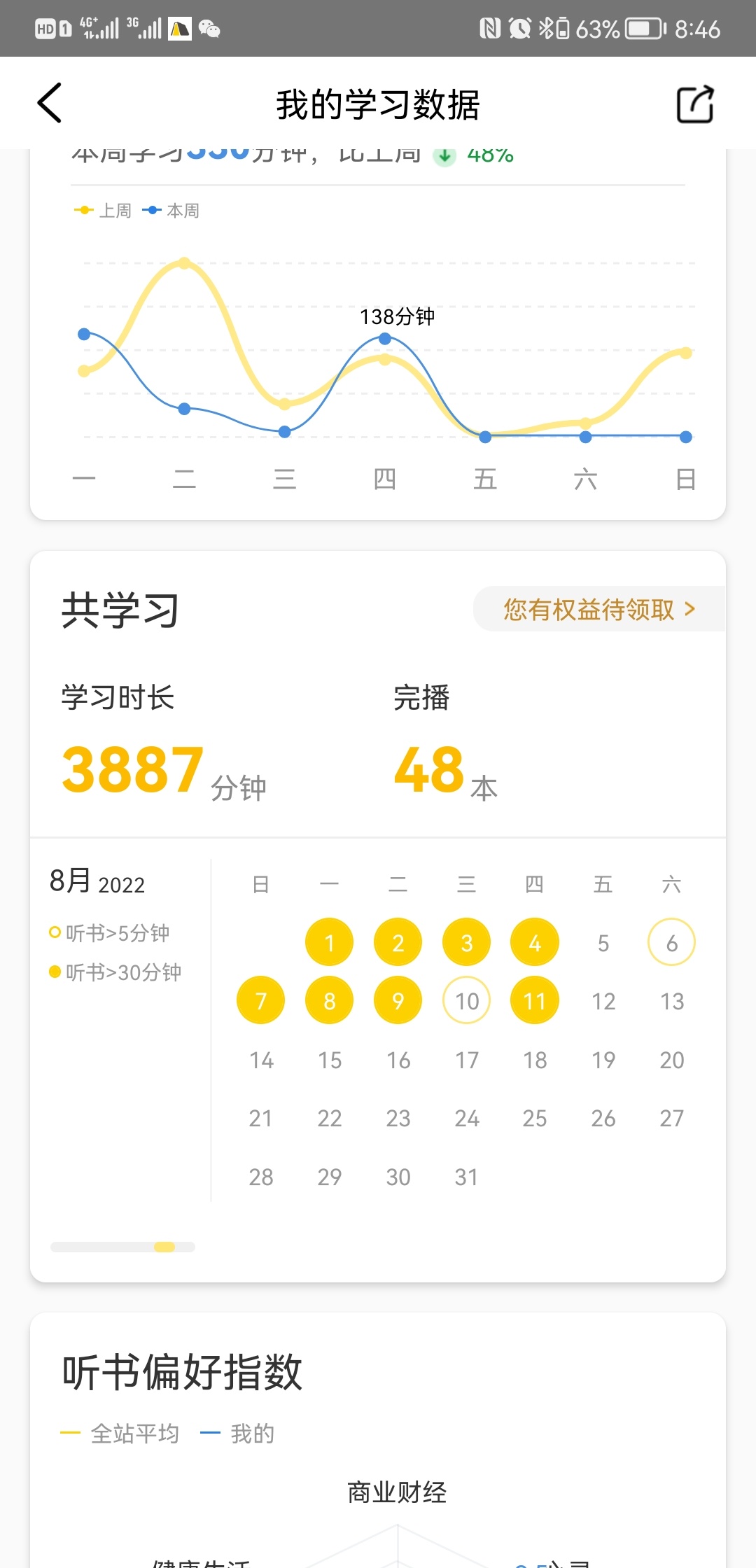Viewport: 756px width, 1568px height.
Task: Toggle the 上周 legend in weekly chart
Action: tap(102, 211)
